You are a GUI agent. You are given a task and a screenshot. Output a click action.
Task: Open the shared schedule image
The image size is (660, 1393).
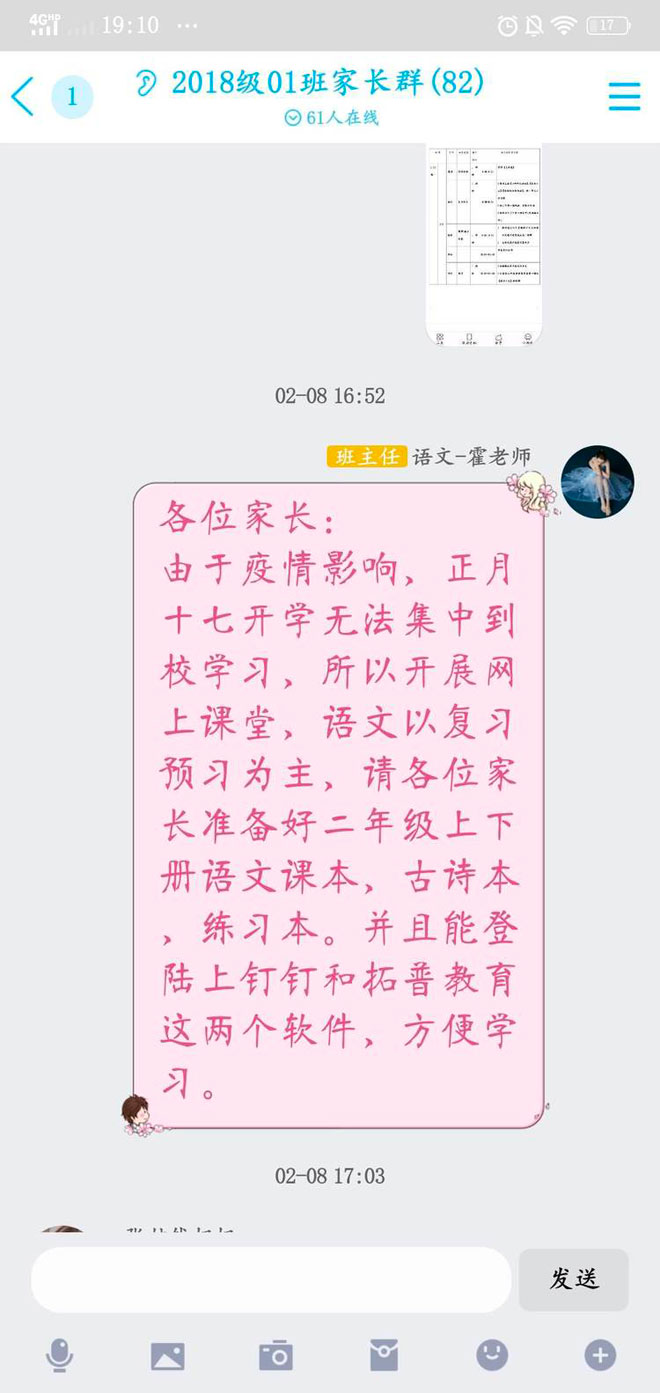pos(485,245)
